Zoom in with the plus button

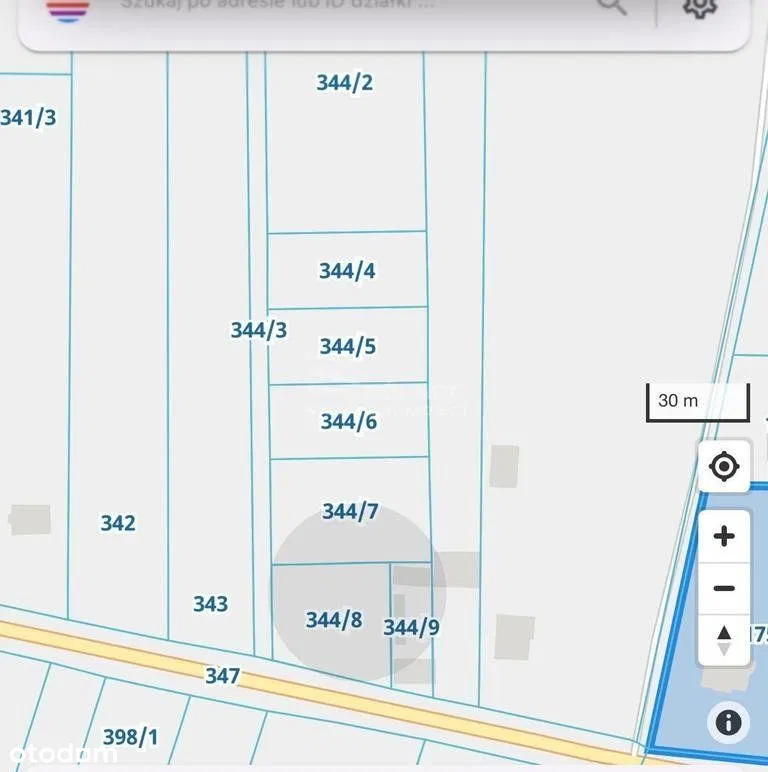pos(724,536)
